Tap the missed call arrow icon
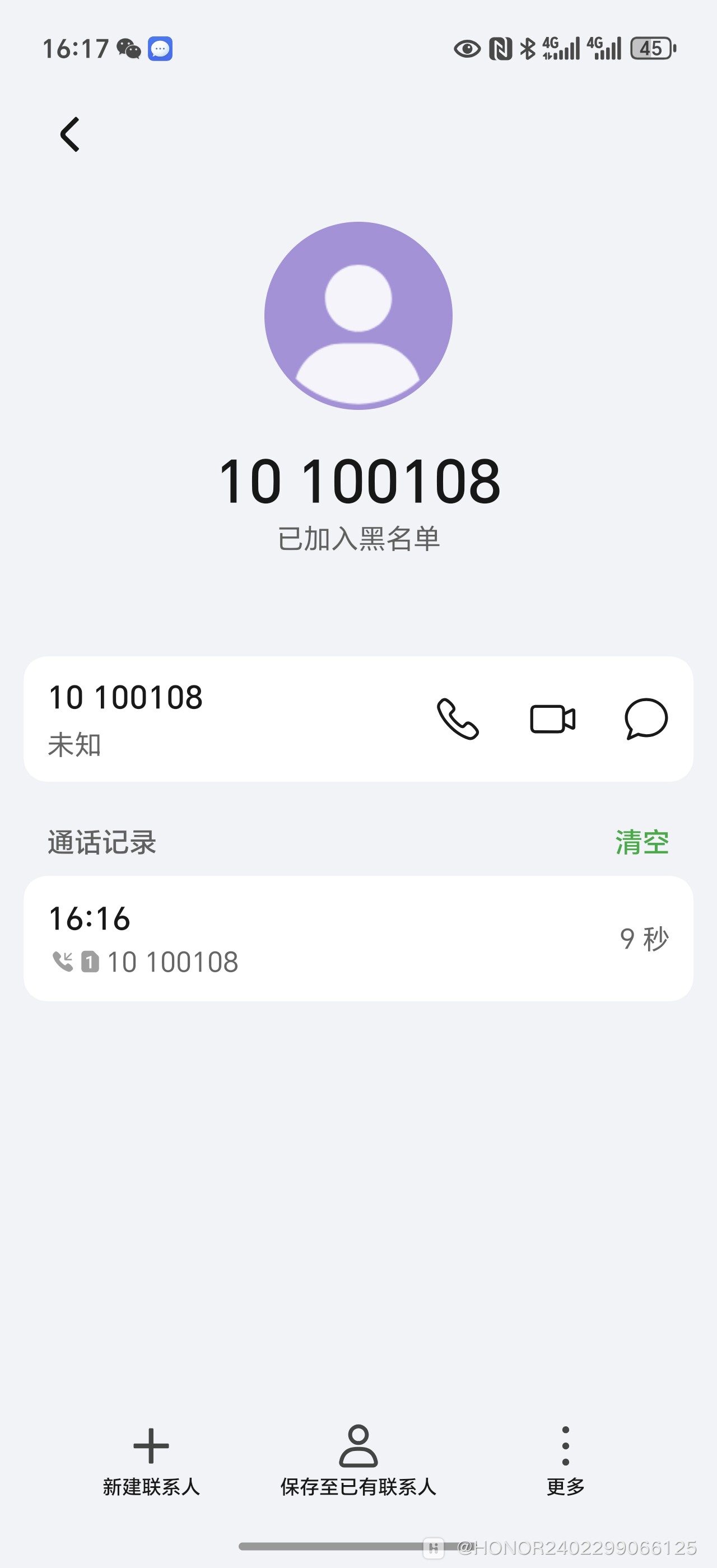The height and width of the screenshot is (1568, 717). (63, 960)
